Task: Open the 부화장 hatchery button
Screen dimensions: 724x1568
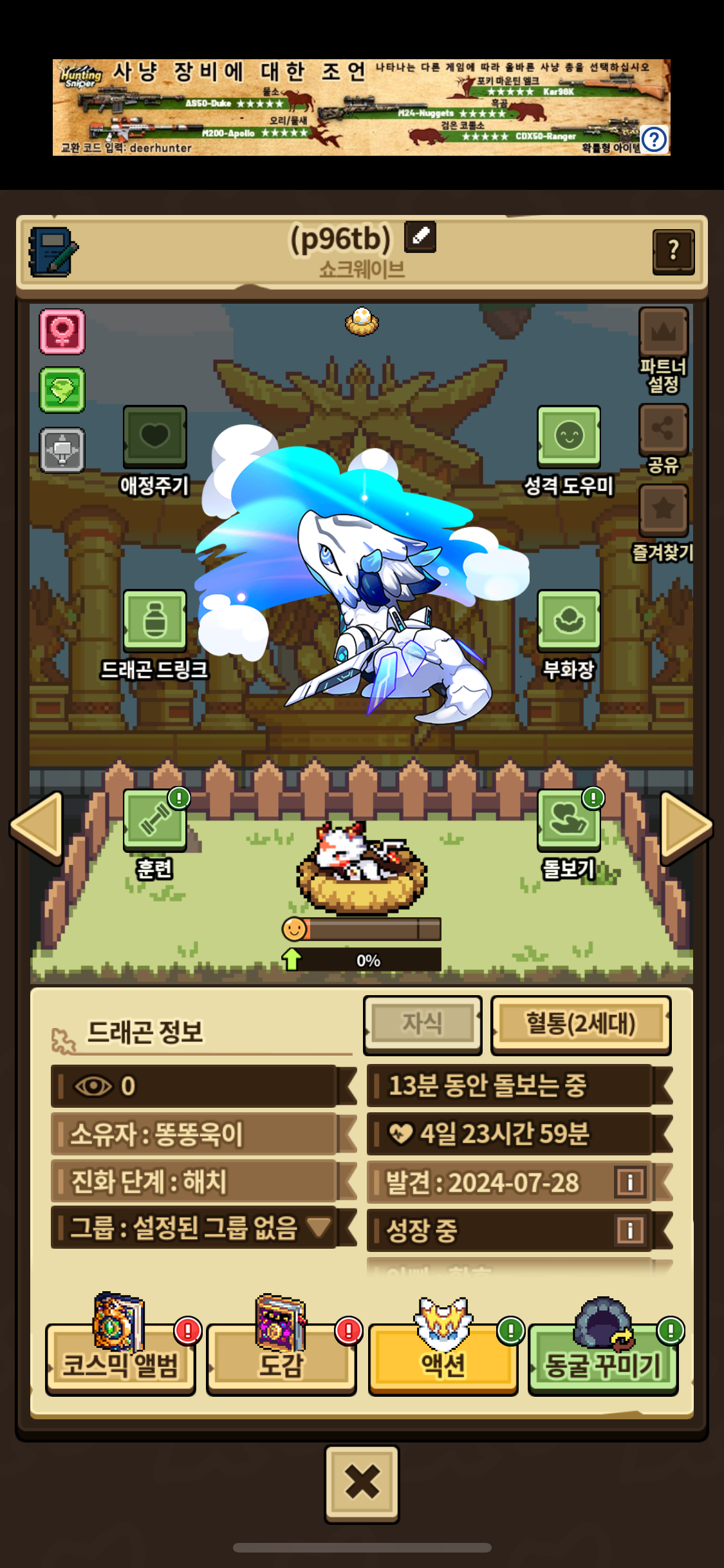Action: (569, 621)
